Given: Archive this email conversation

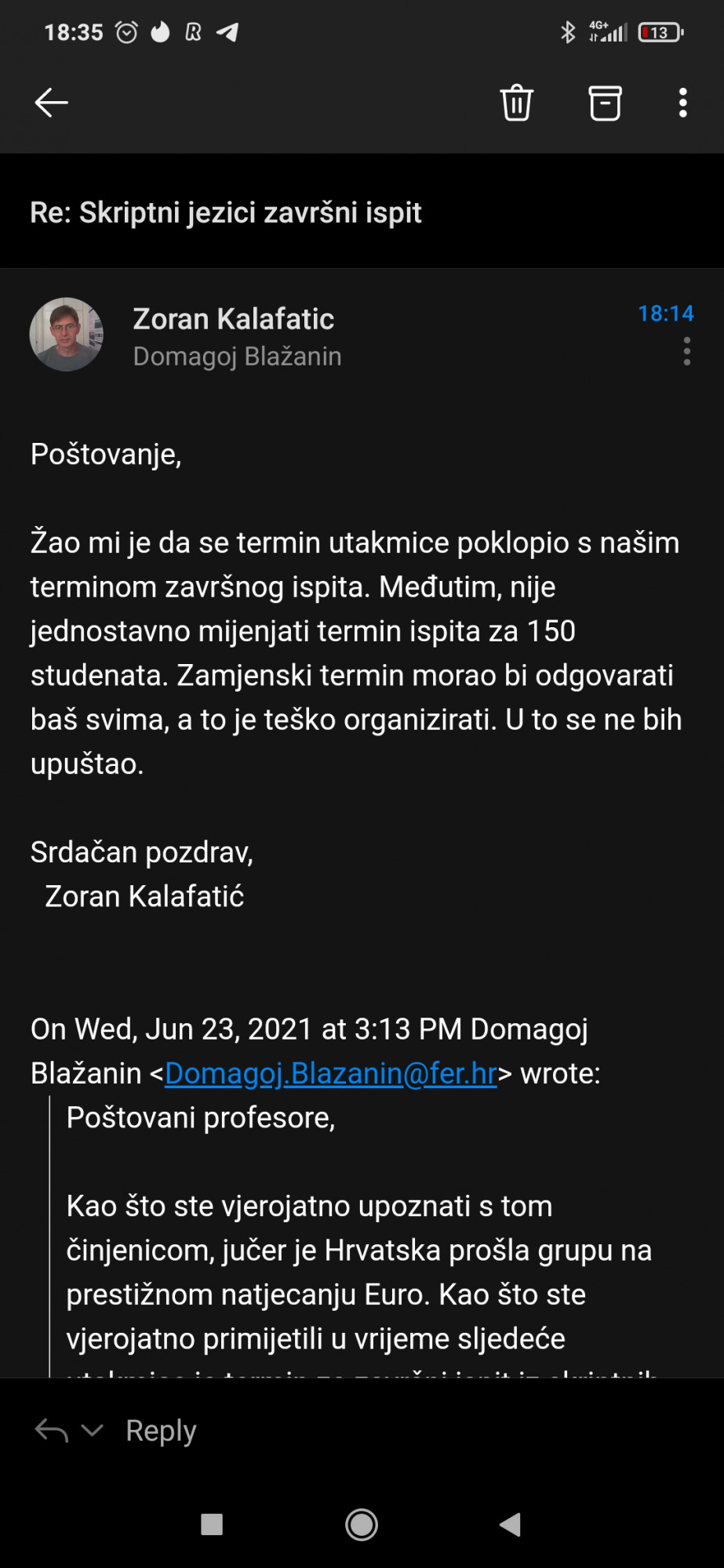Looking at the screenshot, I should (x=605, y=103).
